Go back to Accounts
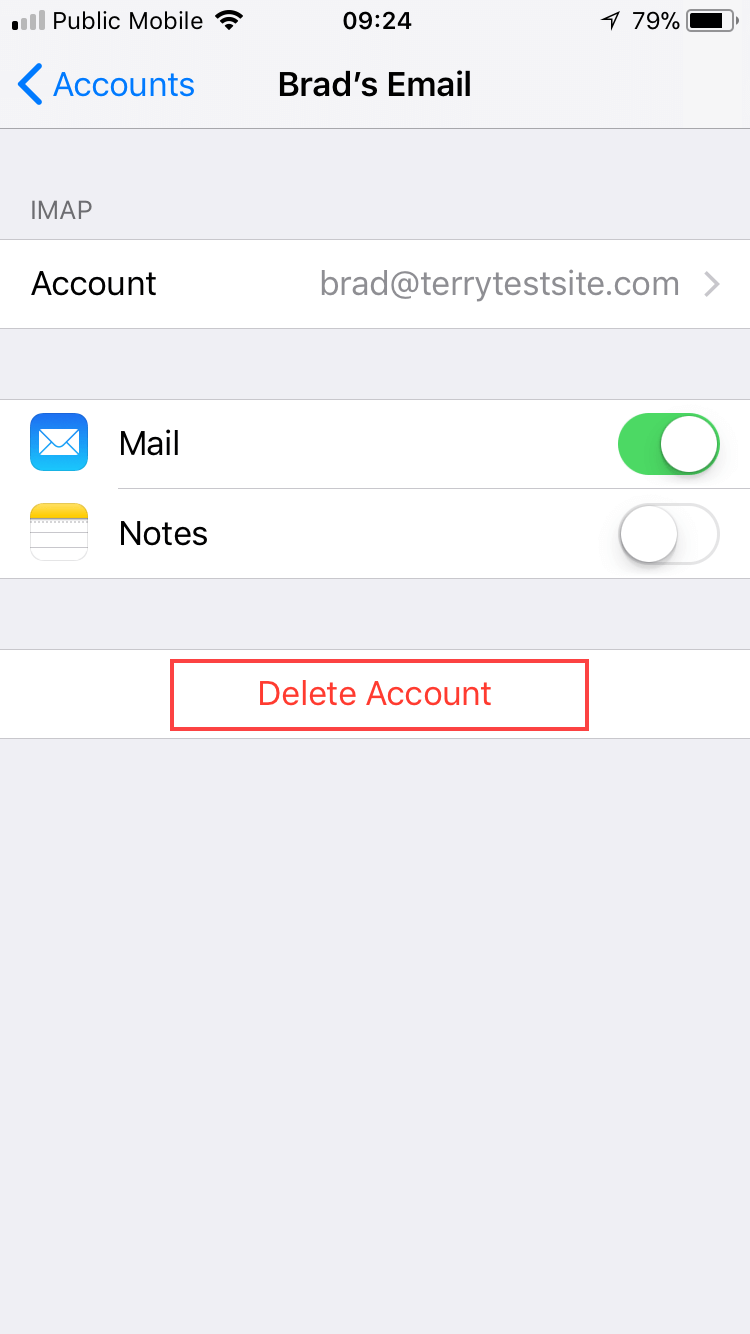Screen dimensions: 750x1334 coord(106,85)
